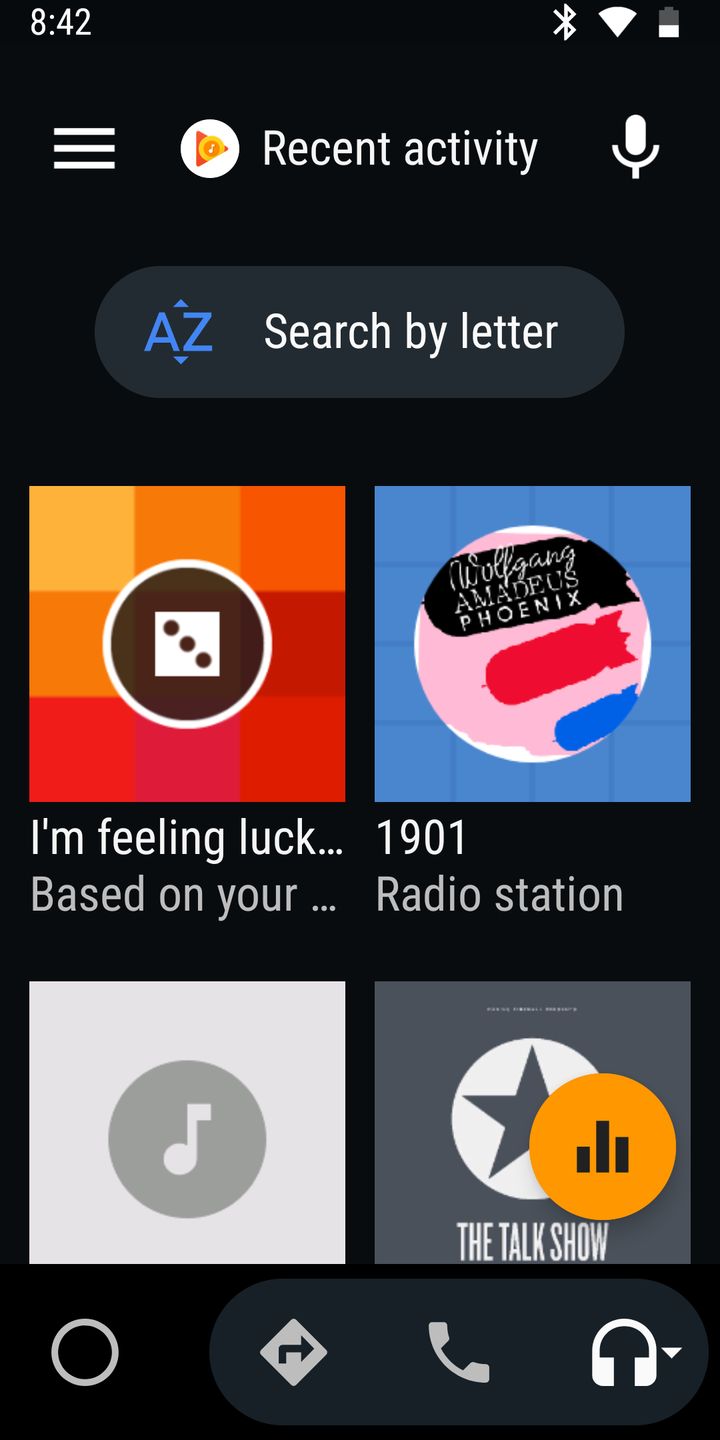Activate the microphone voice search
The height and width of the screenshot is (1440, 720).
635,148
